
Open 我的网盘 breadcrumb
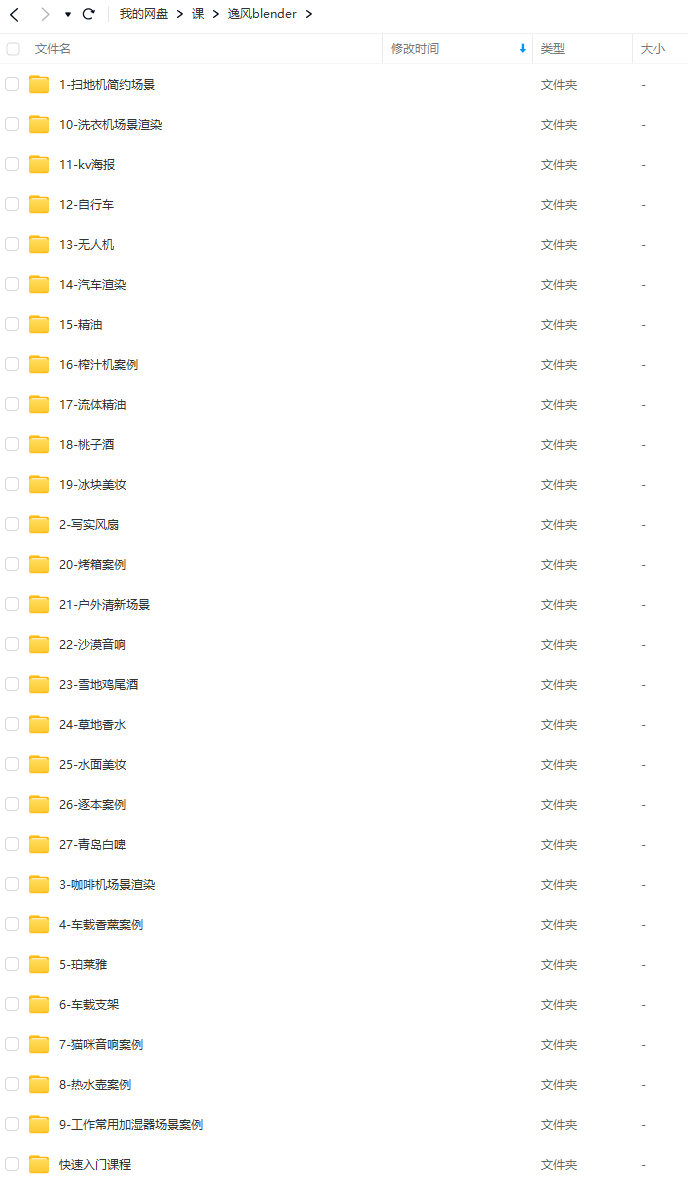(143, 14)
